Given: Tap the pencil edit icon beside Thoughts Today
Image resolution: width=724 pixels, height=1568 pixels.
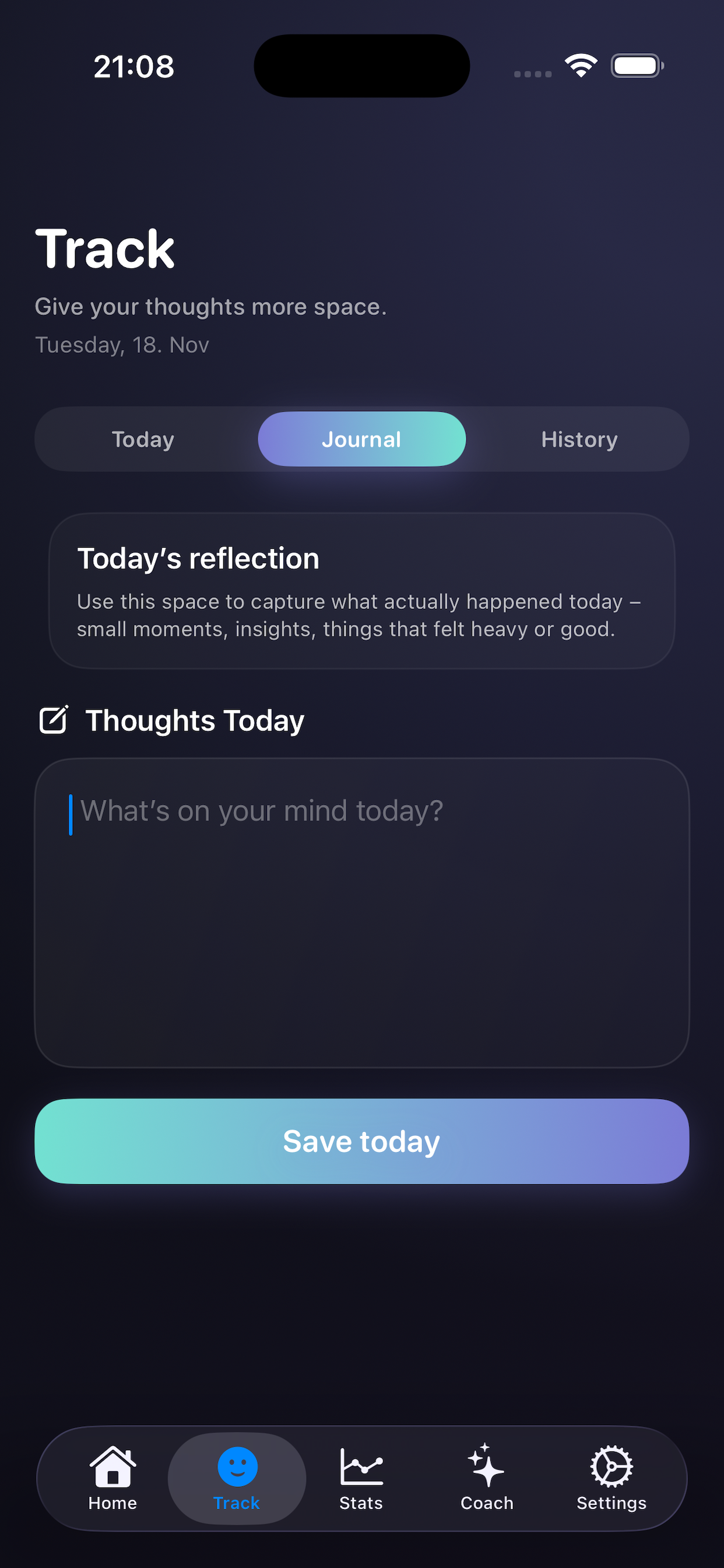Looking at the screenshot, I should click(x=55, y=720).
